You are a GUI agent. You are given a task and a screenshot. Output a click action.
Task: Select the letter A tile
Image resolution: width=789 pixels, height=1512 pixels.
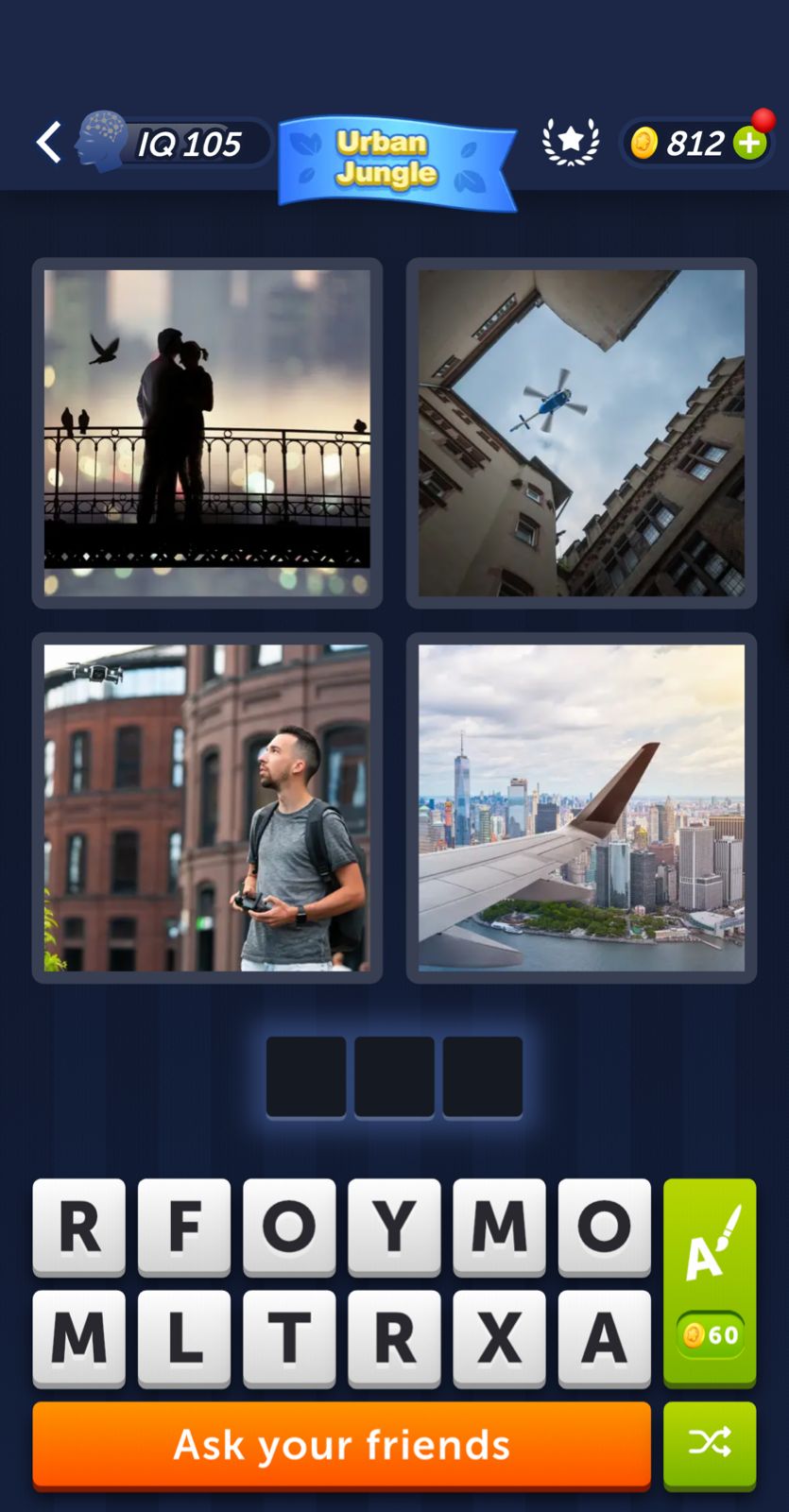click(x=604, y=1337)
